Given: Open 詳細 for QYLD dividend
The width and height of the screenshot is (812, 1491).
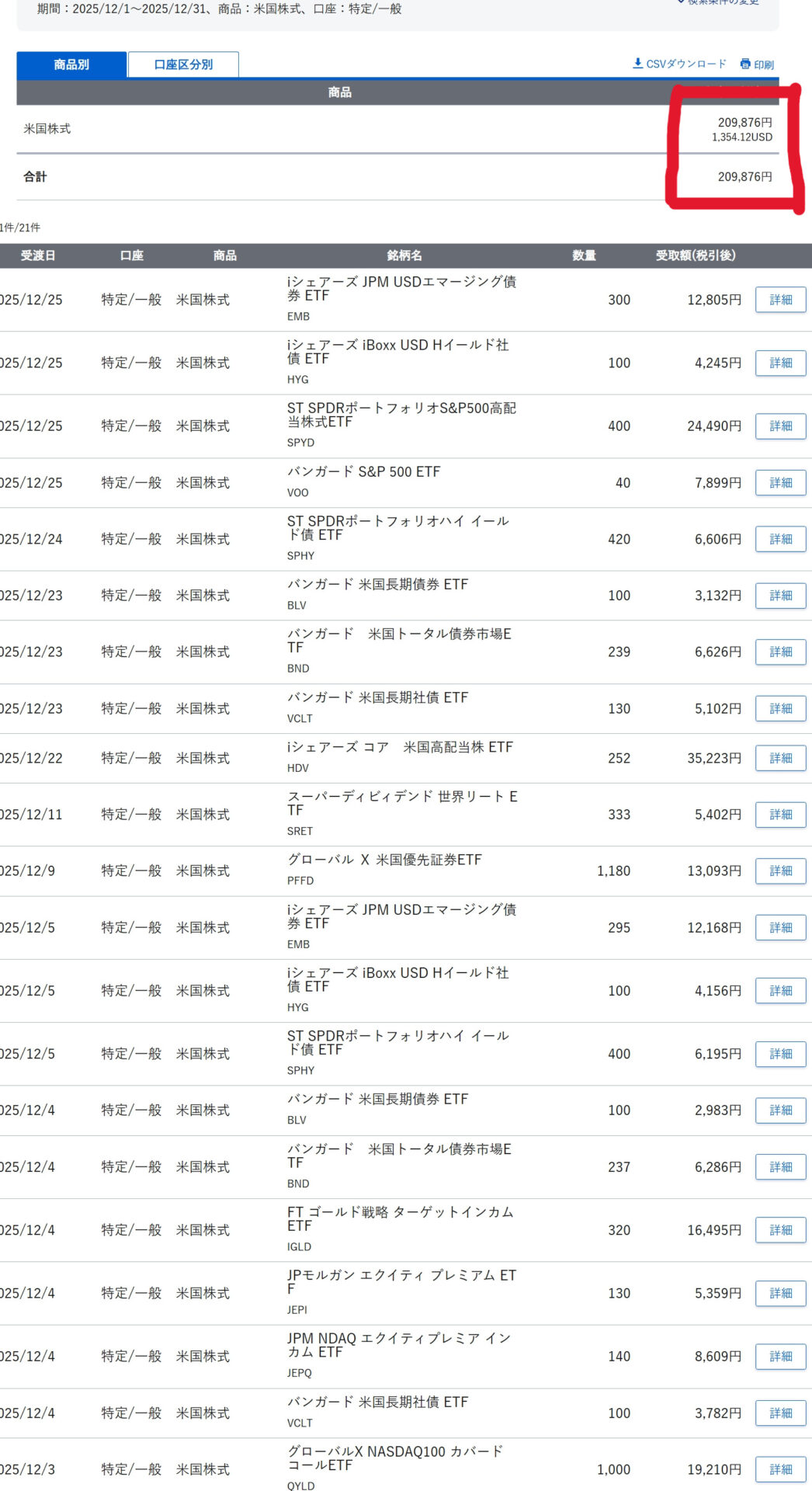Looking at the screenshot, I should [x=780, y=1469].
